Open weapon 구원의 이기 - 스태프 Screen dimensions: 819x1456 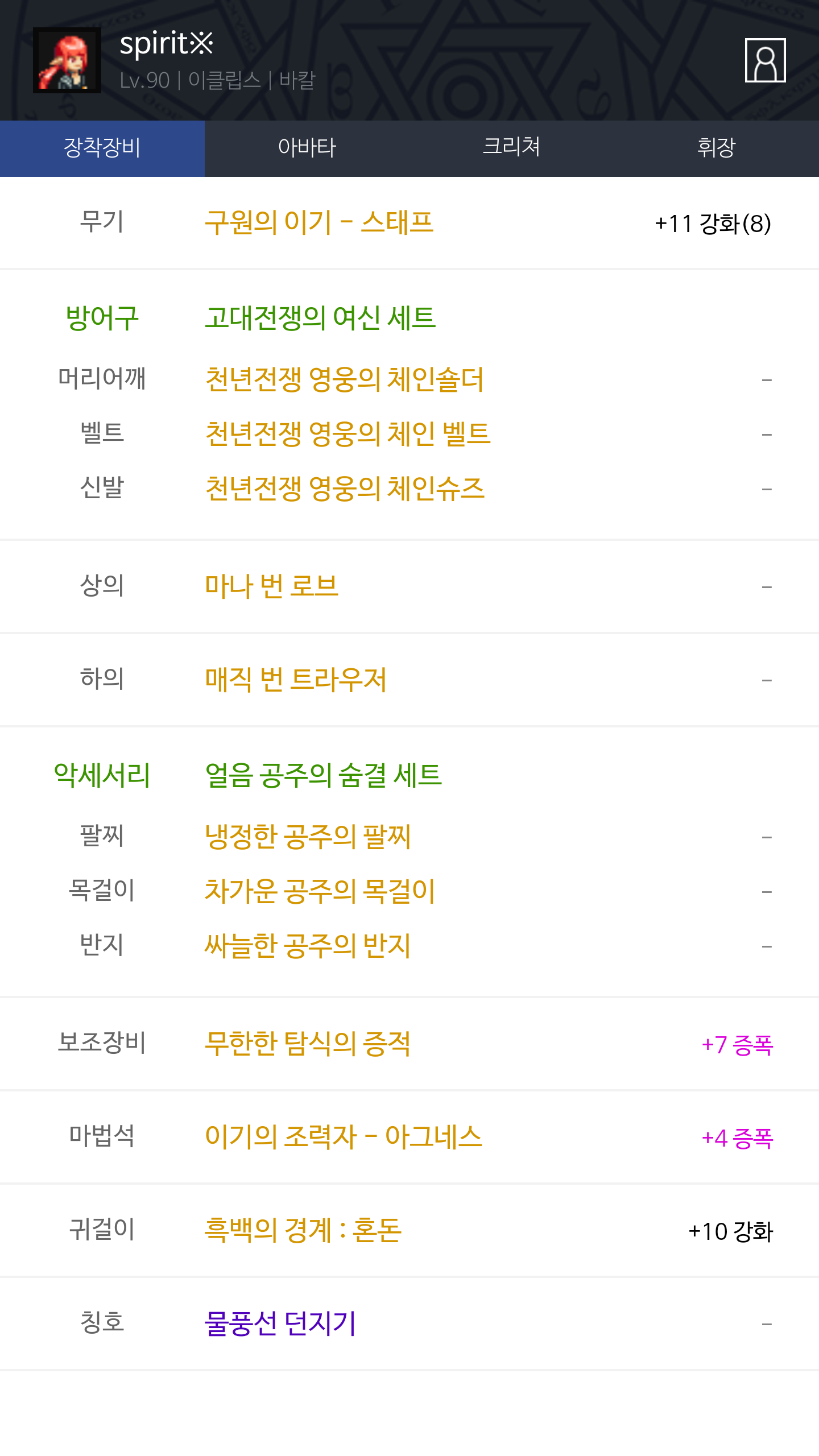coord(319,222)
